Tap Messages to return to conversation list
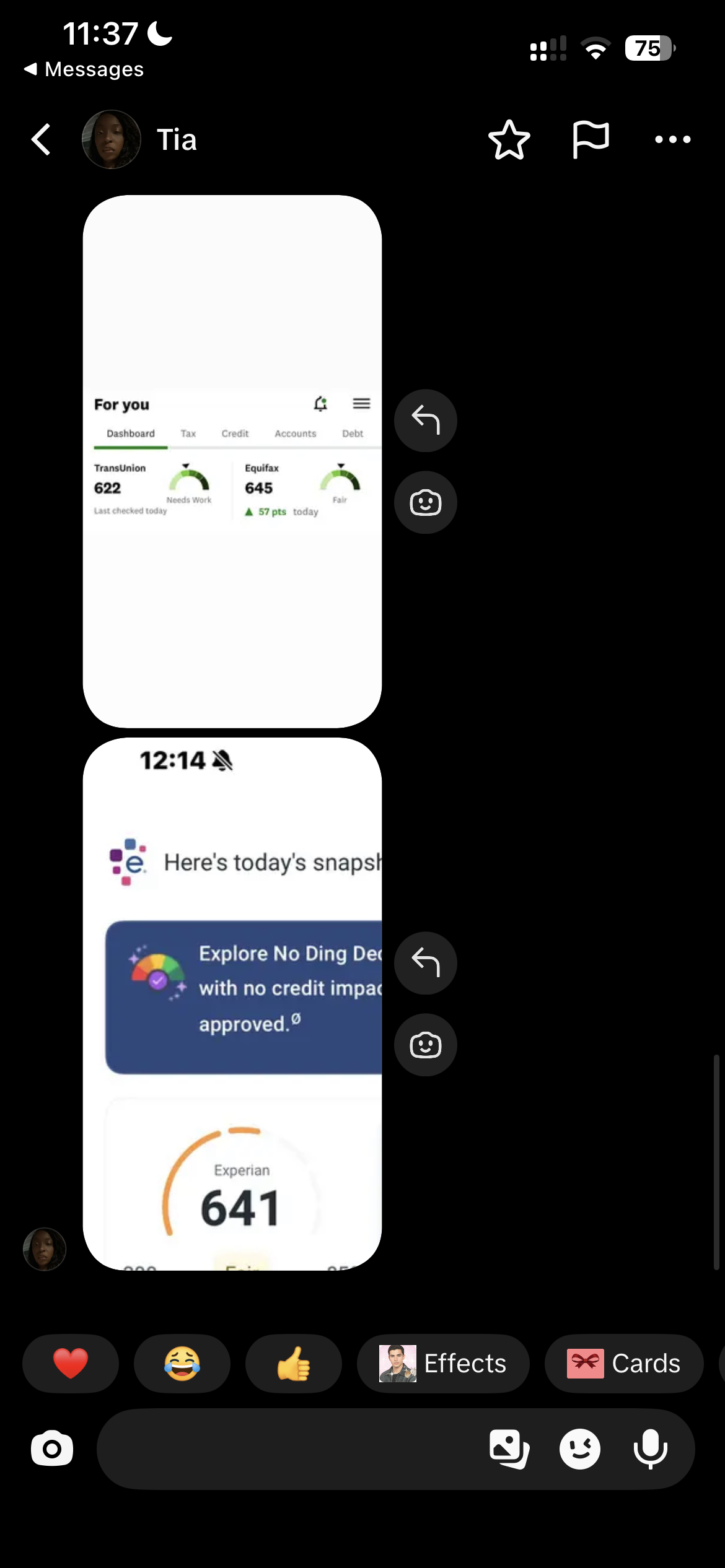The width and height of the screenshot is (725, 1568). click(86, 69)
